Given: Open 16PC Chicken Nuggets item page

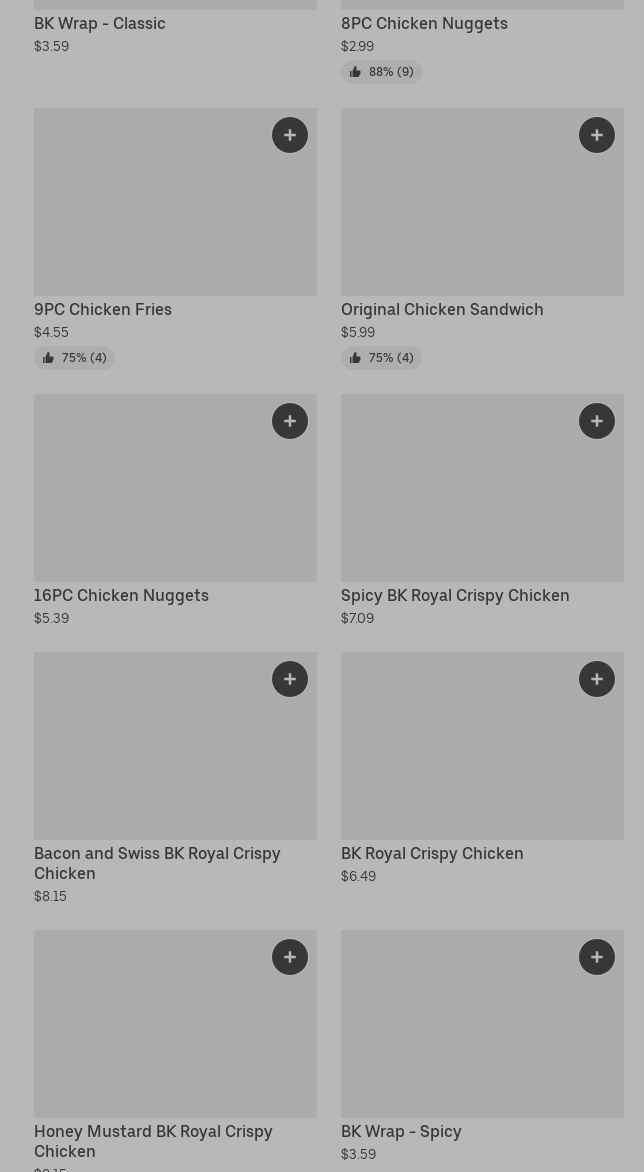Looking at the screenshot, I should click(x=121, y=596).
